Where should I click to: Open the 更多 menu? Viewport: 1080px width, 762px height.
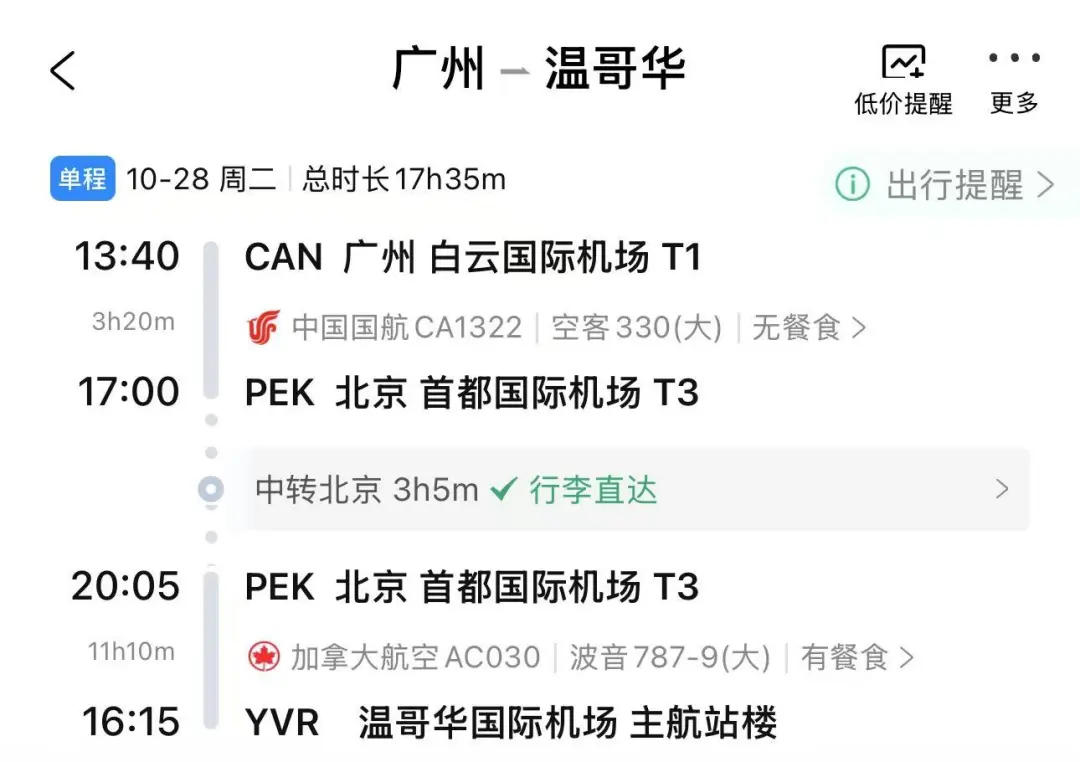click(x=1014, y=78)
